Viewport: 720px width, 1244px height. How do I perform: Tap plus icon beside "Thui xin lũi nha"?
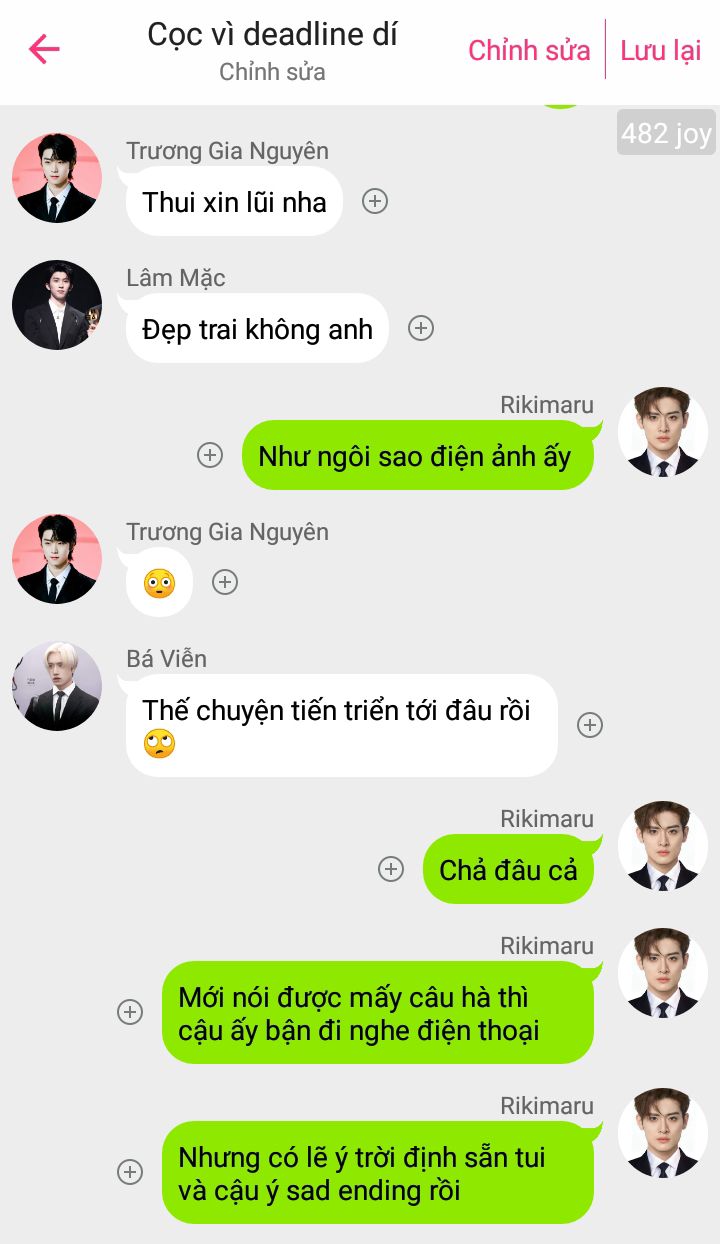pos(375,201)
